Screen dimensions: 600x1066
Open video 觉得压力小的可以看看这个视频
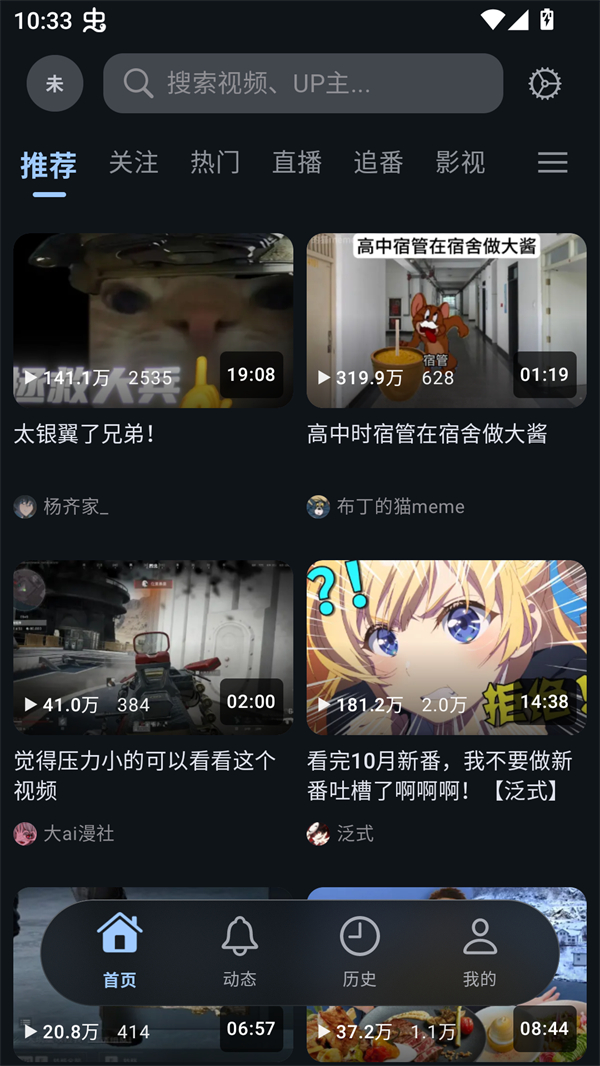(153, 647)
